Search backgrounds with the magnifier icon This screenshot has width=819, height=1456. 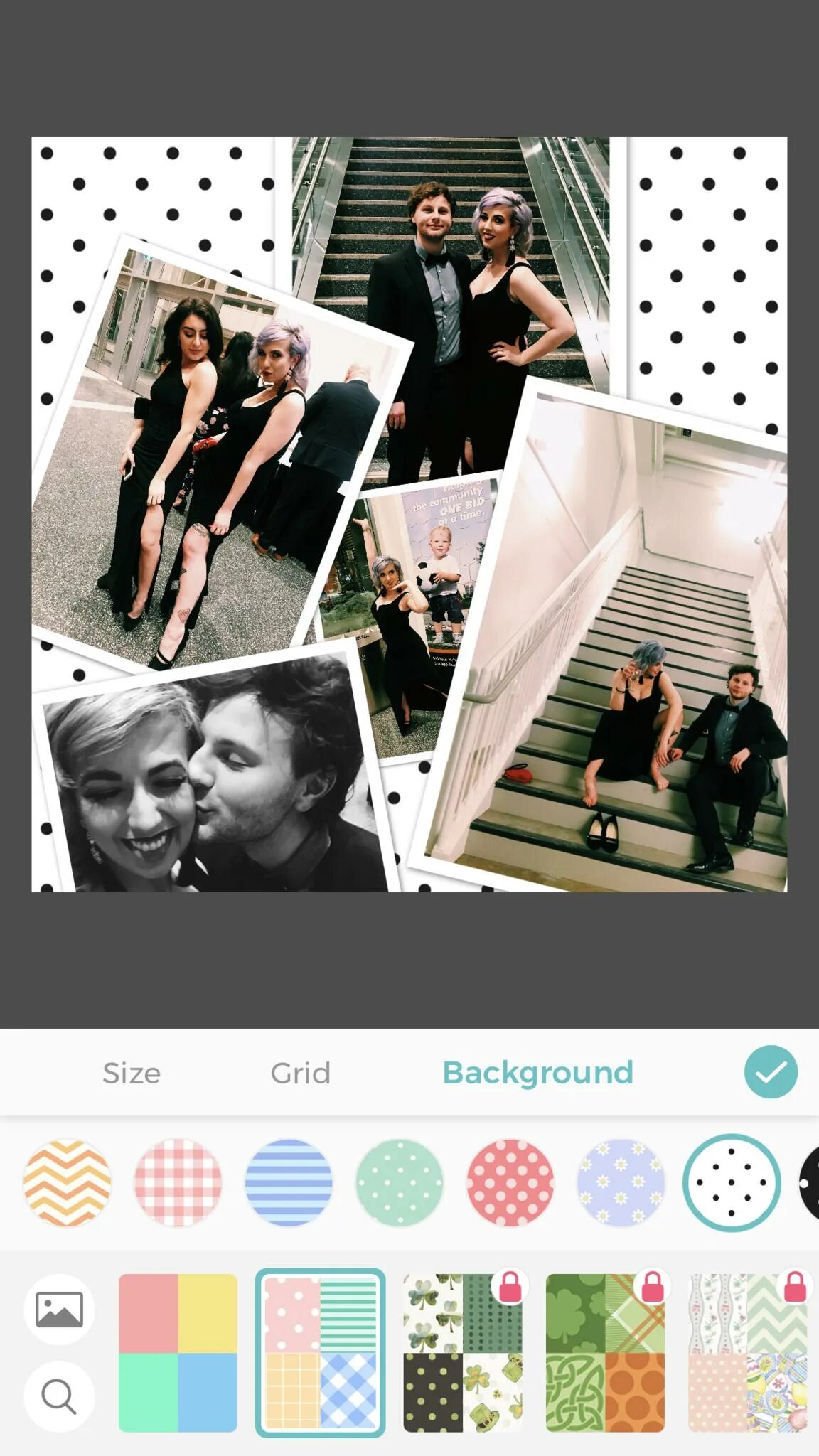click(59, 1396)
